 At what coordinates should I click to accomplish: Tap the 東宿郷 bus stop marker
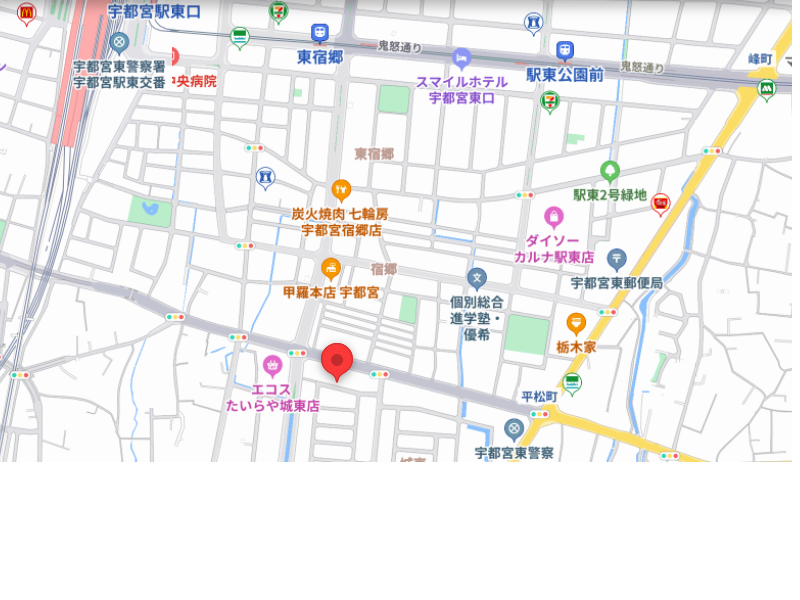pos(319,34)
